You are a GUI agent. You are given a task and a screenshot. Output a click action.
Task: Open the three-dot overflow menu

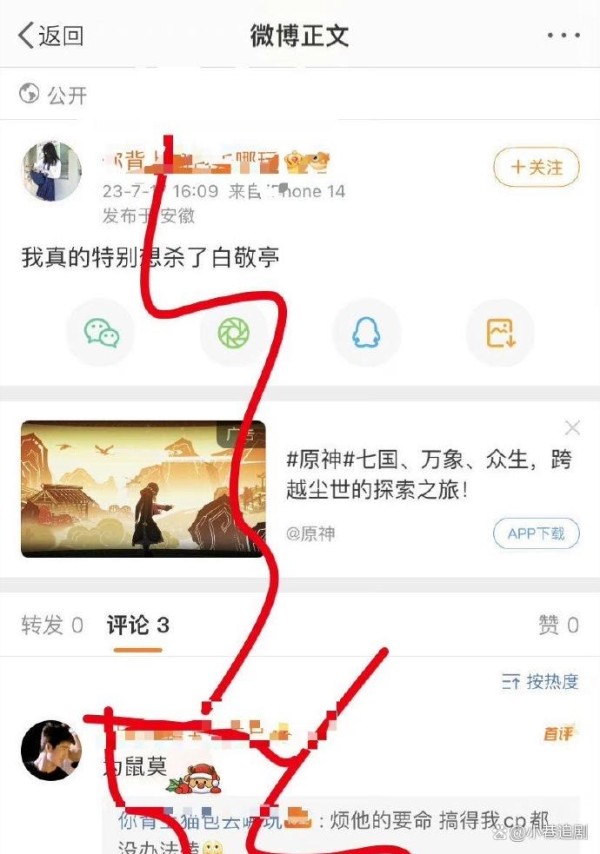(563, 36)
